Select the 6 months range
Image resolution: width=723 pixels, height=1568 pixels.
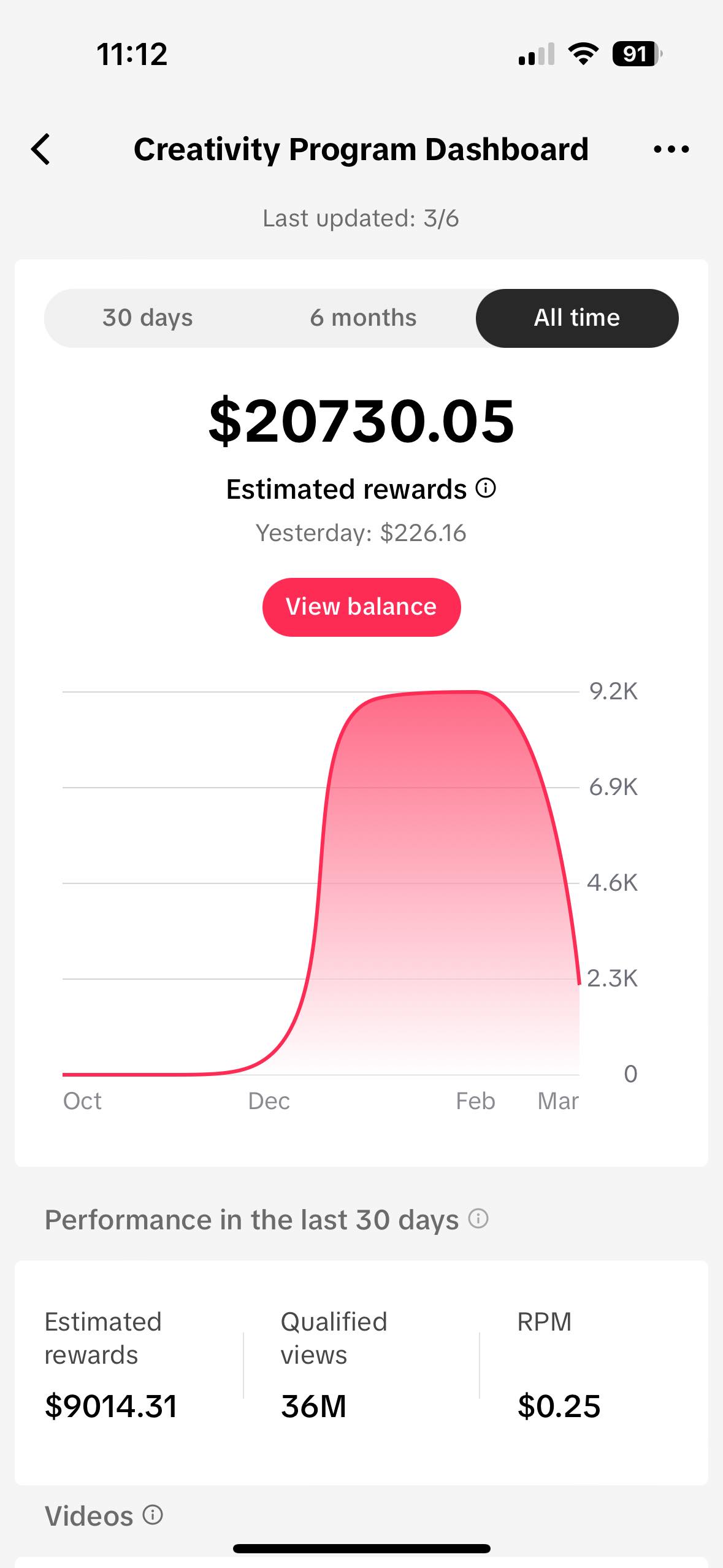363,318
